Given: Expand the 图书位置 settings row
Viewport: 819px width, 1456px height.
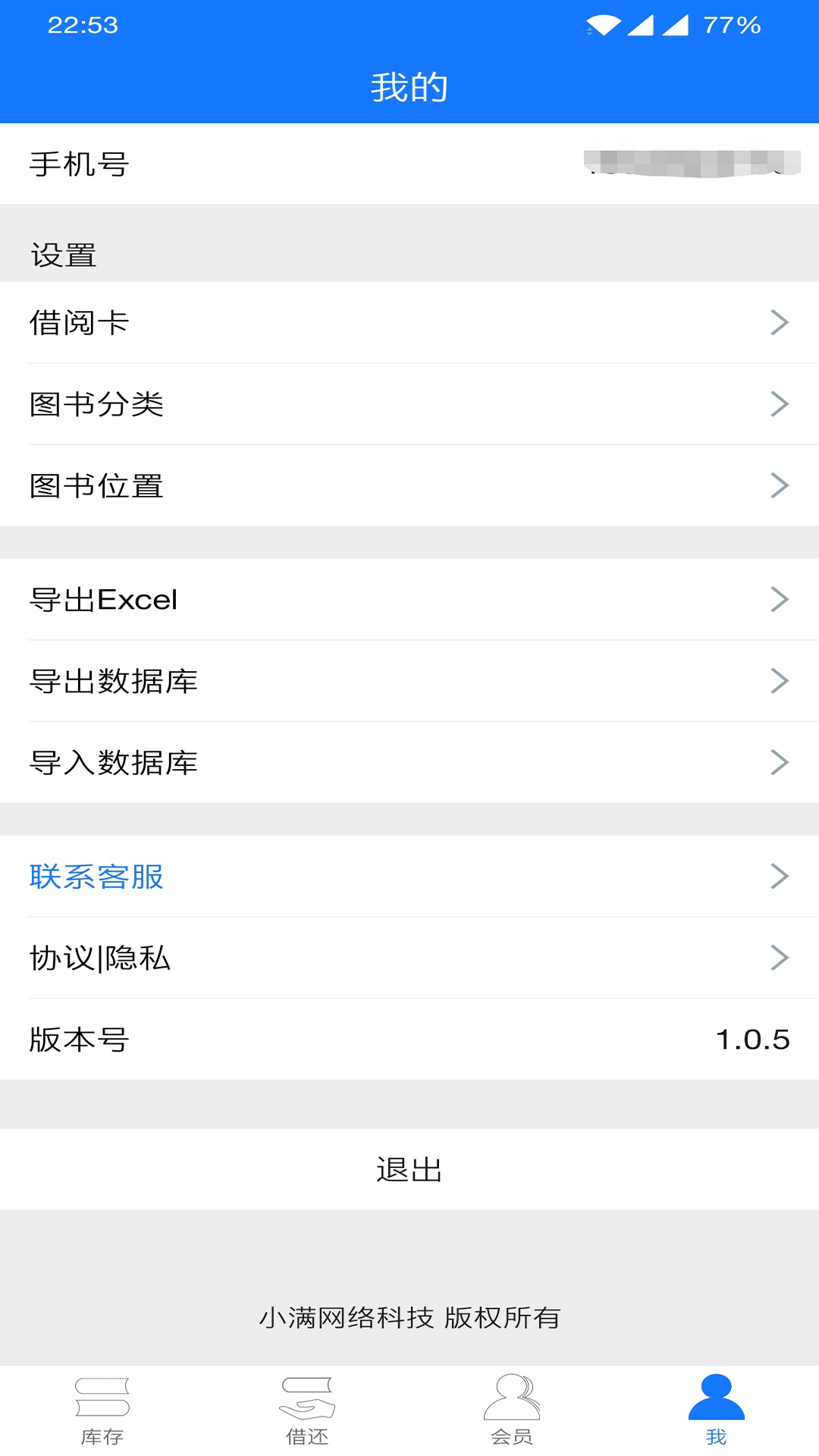Looking at the screenshot, I should click(778, 486).
